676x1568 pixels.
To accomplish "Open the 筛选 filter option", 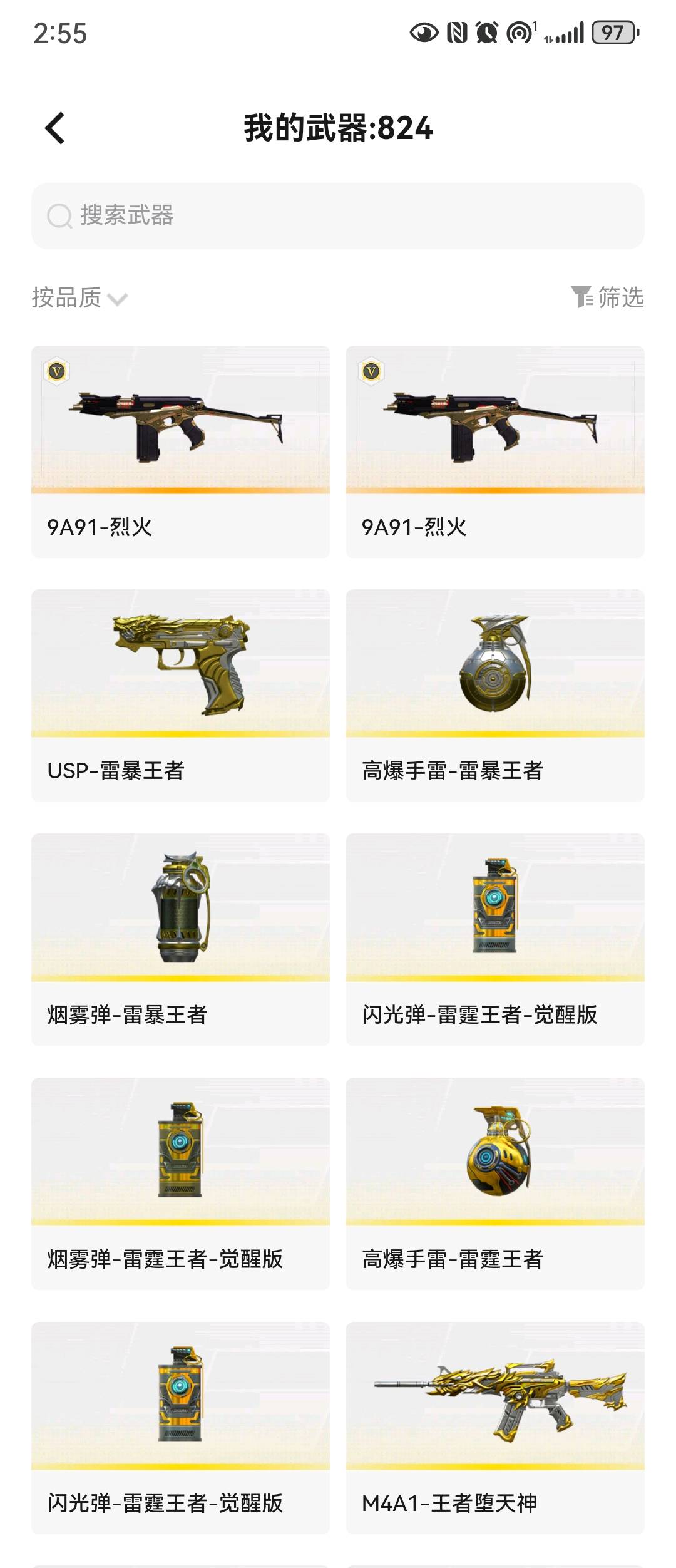I will (x=607, y=297).
